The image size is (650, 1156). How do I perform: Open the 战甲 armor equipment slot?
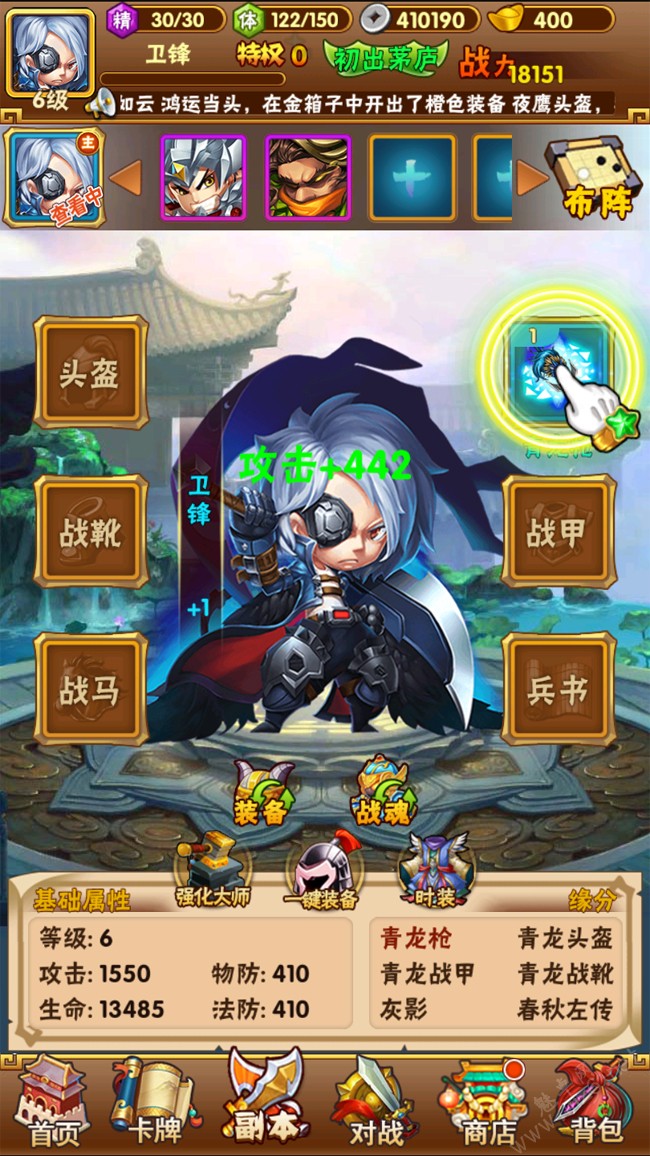point(557,531)
